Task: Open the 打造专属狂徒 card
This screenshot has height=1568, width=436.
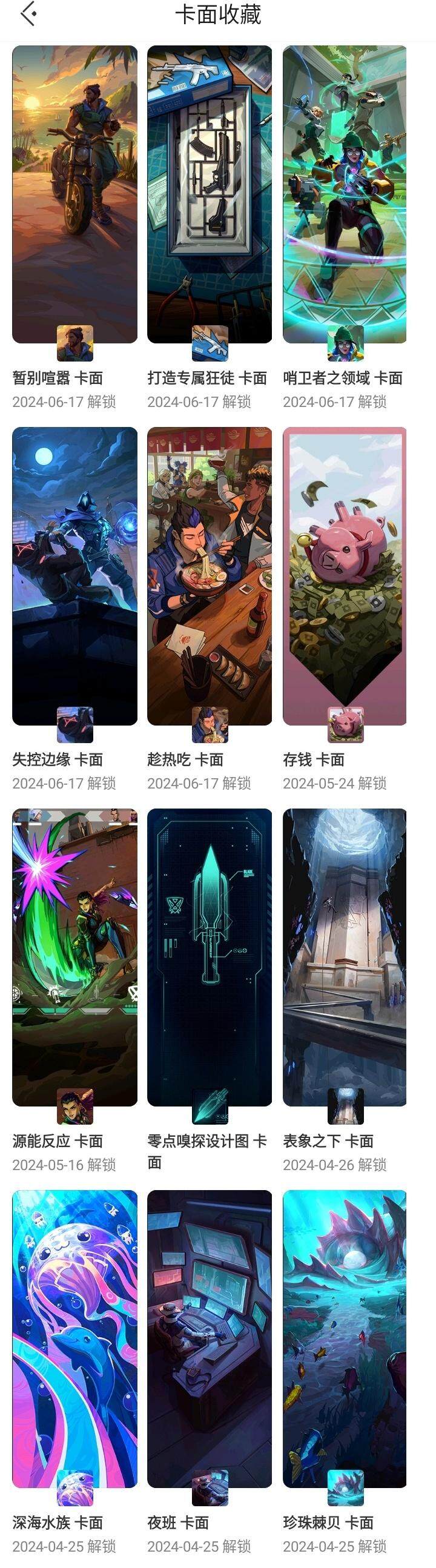Action: click(x=210, y=195)
